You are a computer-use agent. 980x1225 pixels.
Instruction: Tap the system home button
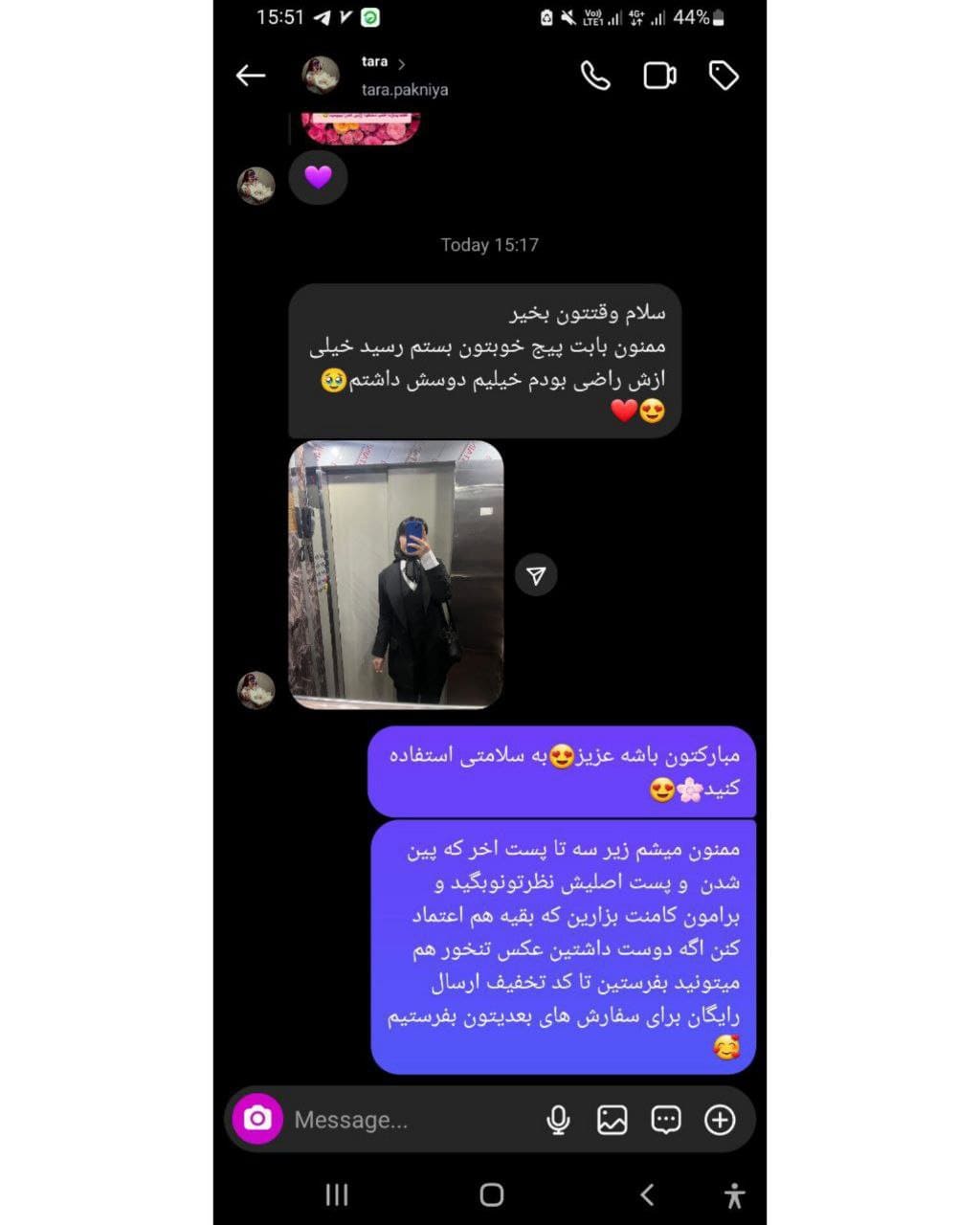click(491, 1194)
